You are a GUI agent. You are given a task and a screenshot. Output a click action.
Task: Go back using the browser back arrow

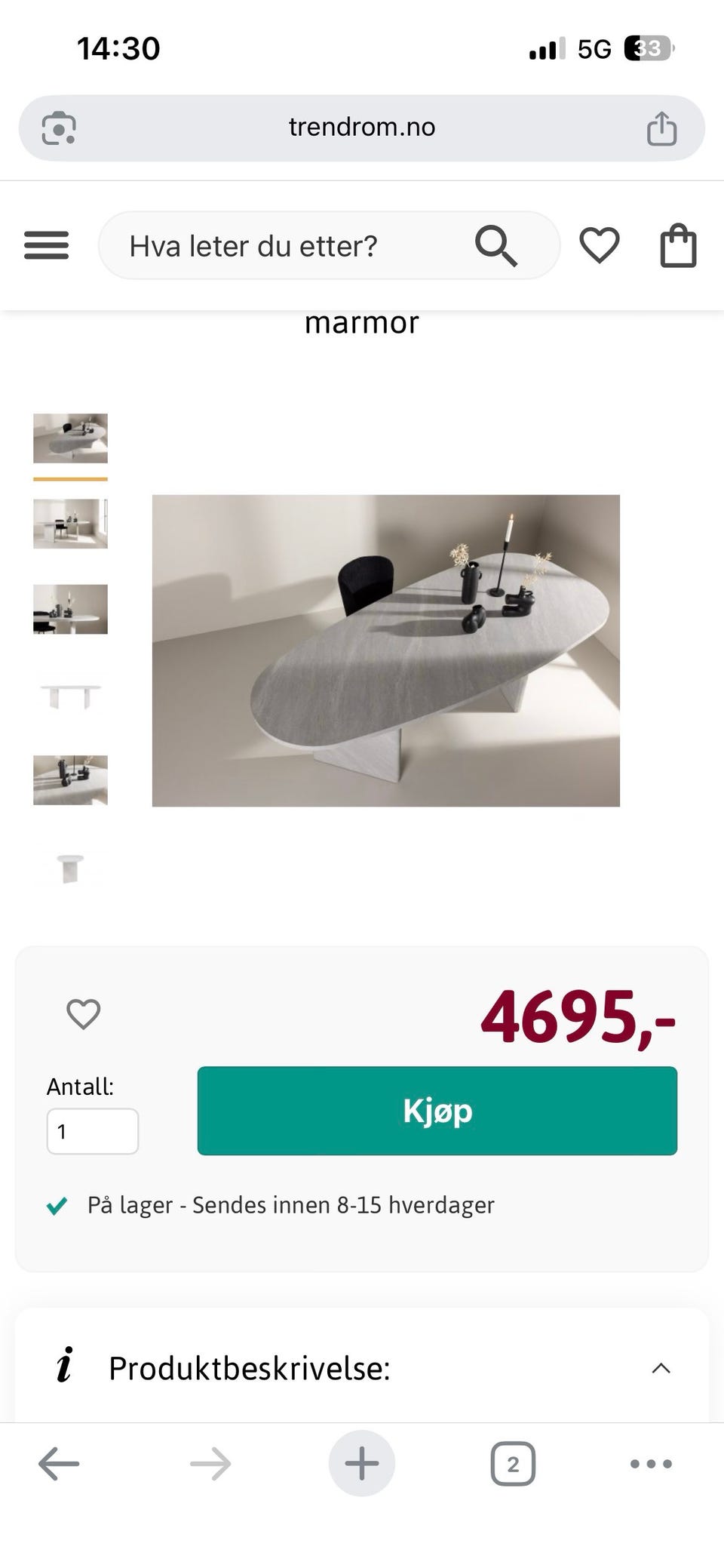coord(58,1462)
